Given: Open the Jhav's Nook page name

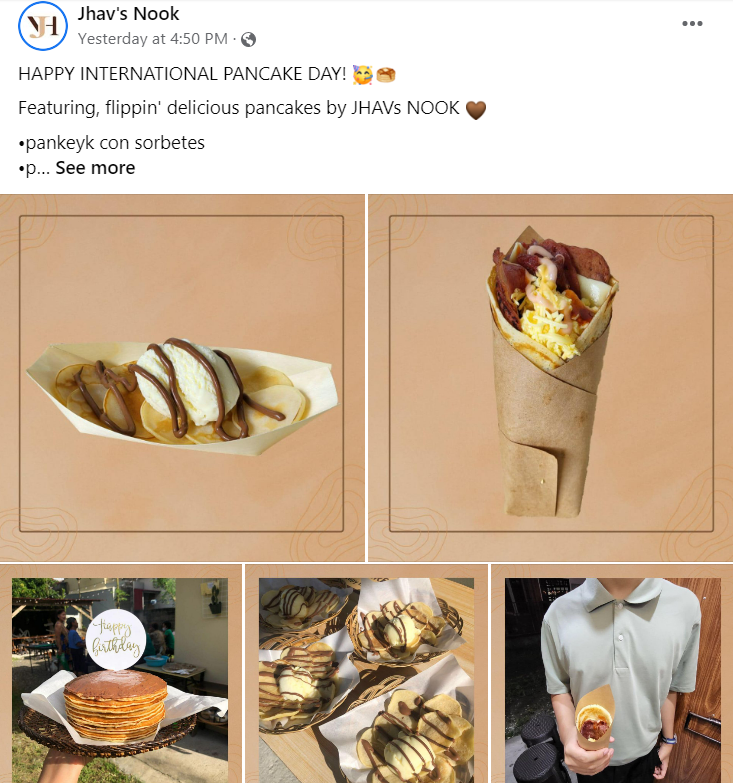Looking at the screenshot, I should pyautogui.click(x=128, y=15).
